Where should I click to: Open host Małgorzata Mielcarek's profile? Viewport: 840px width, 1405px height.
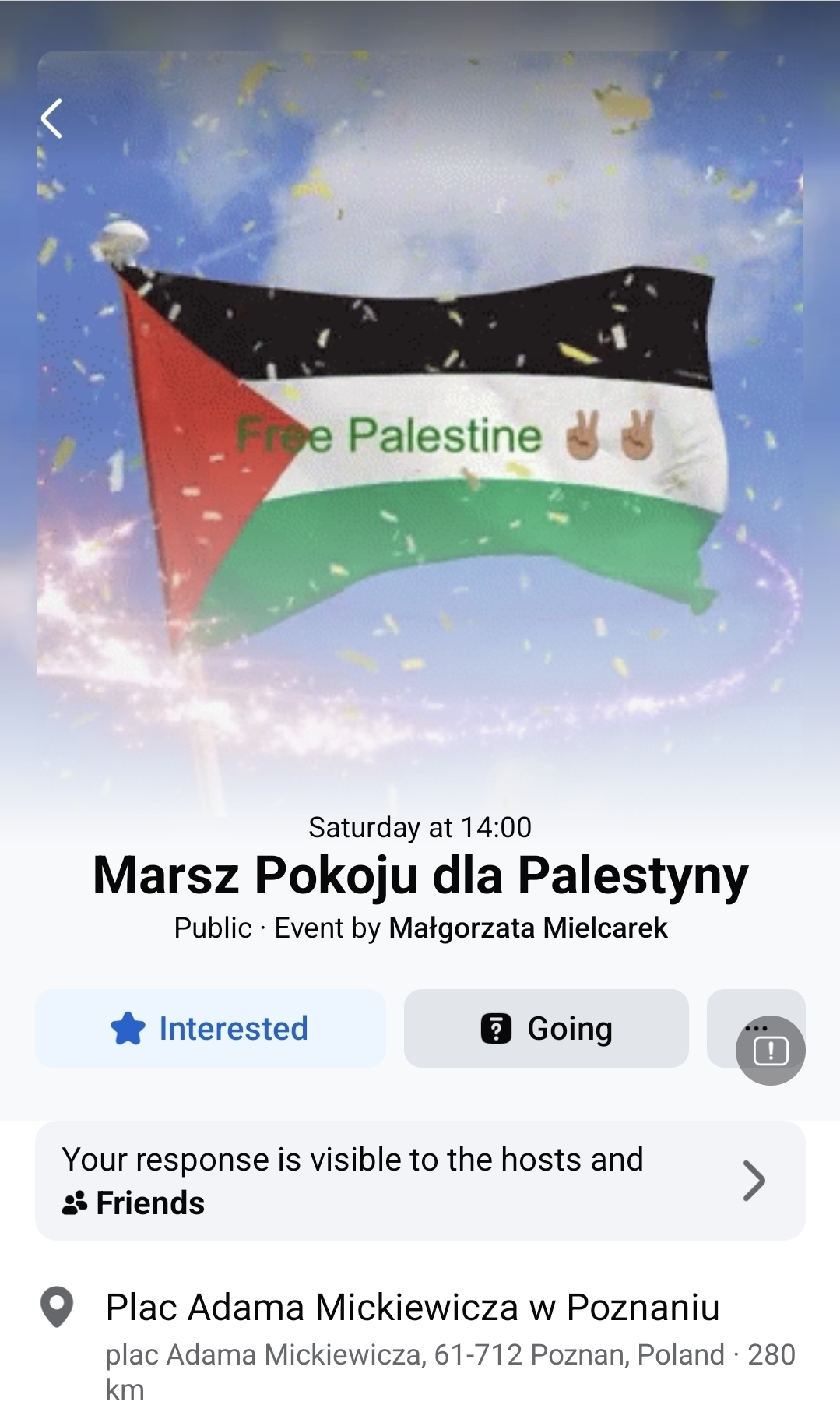[x=528, y=928]
